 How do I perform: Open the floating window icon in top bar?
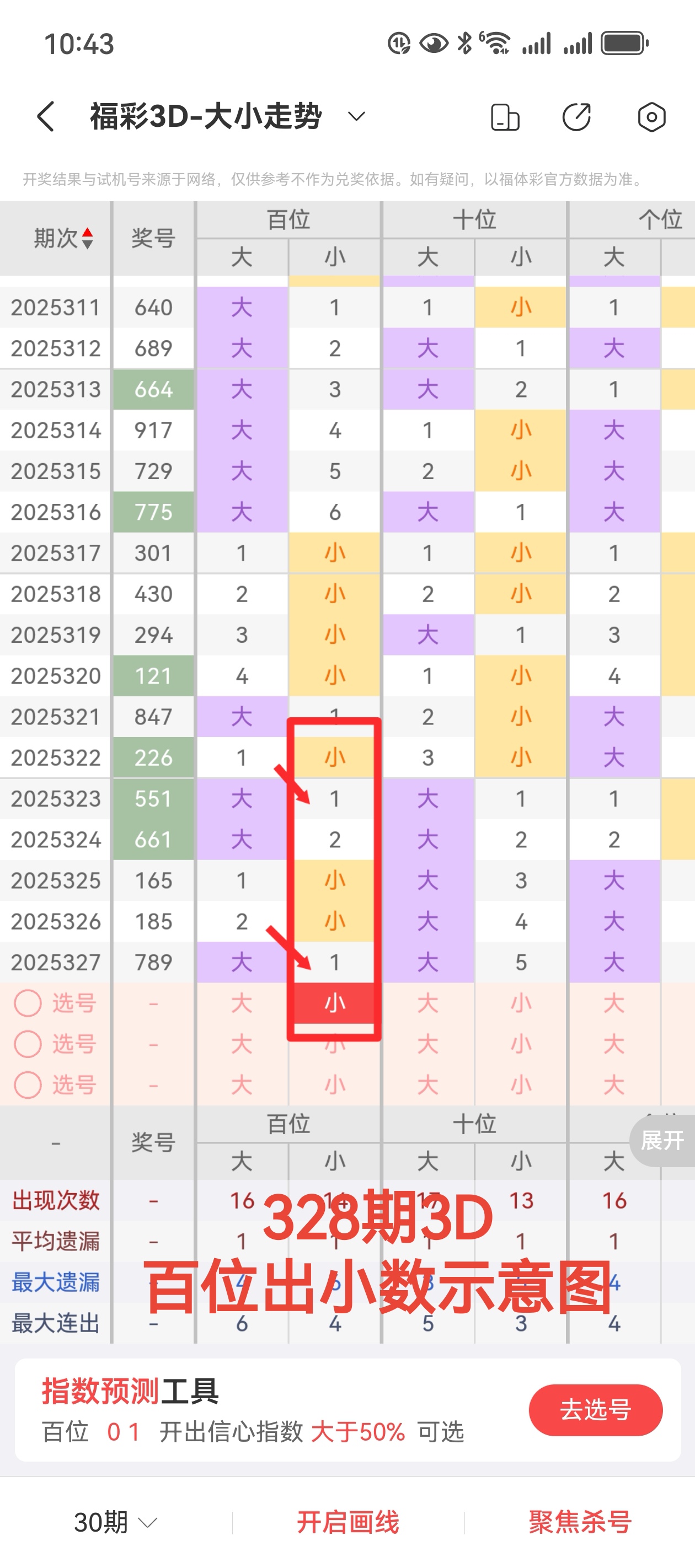506,116
